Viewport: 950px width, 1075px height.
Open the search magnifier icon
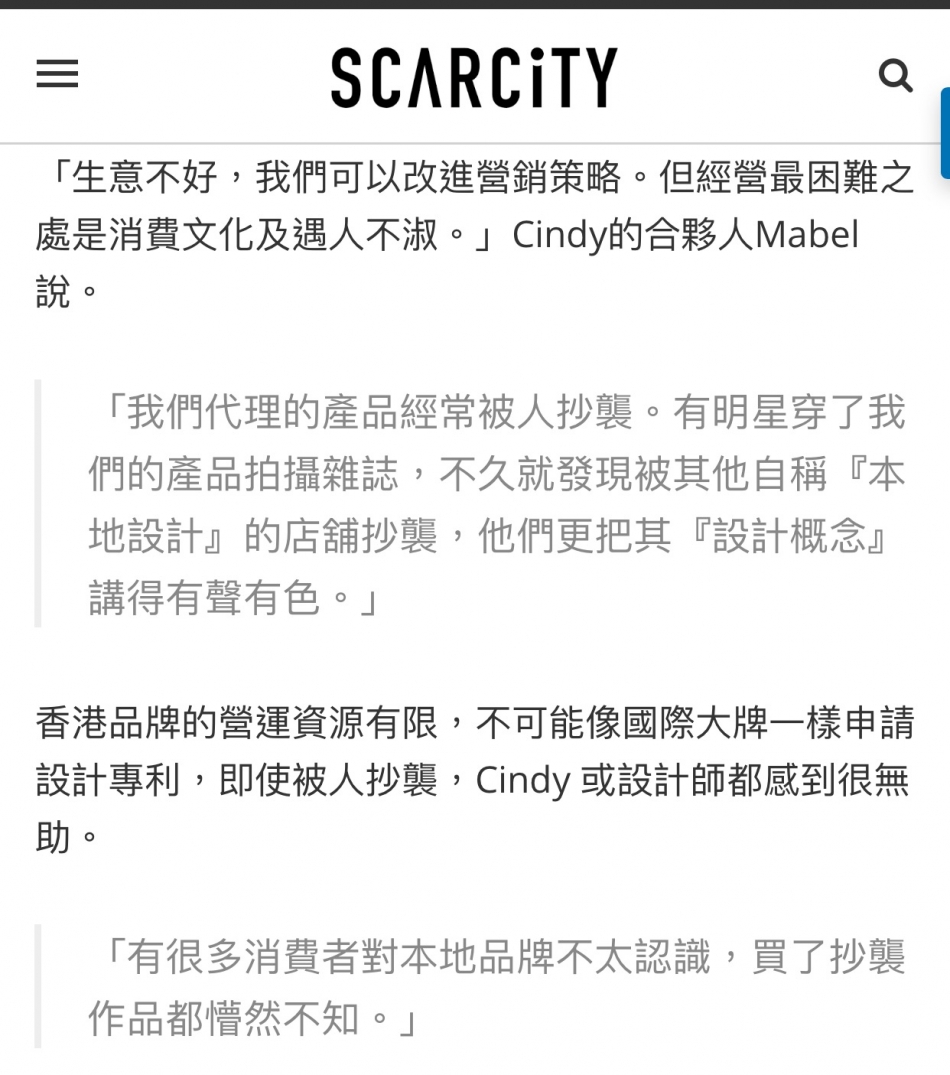895,75
